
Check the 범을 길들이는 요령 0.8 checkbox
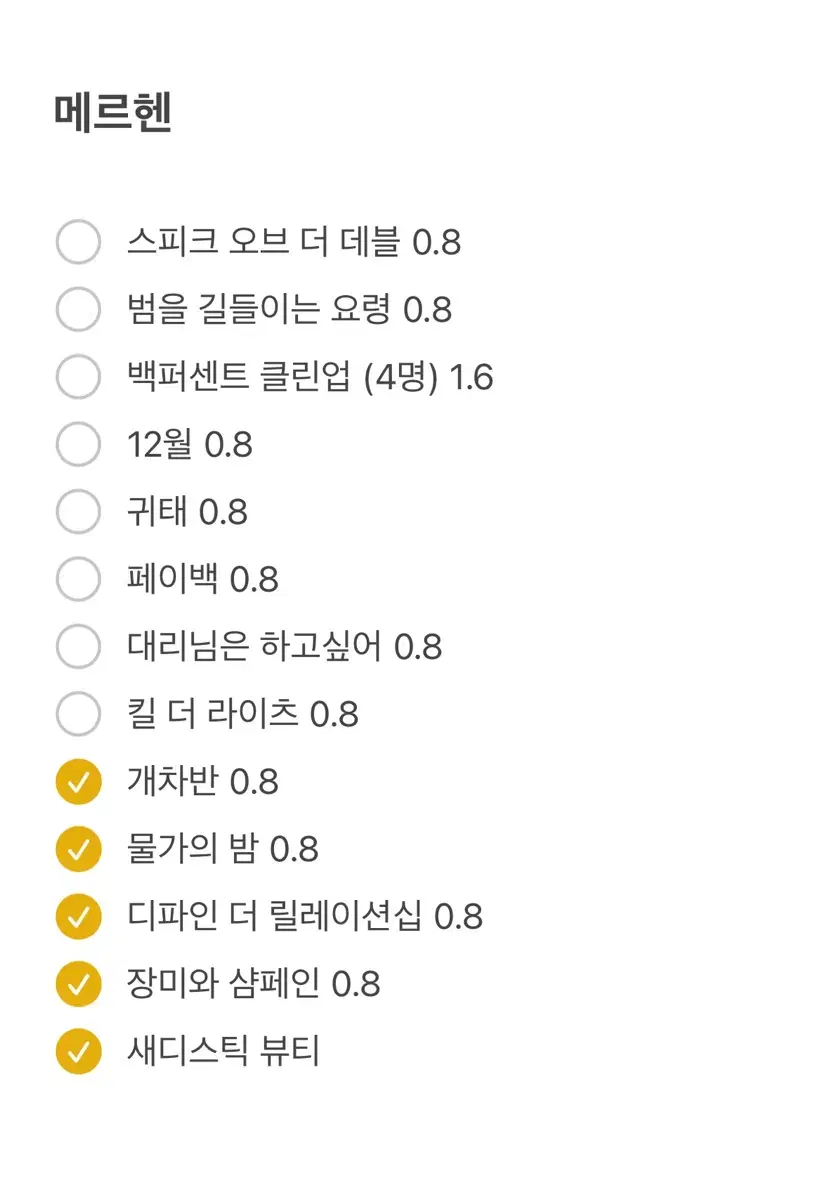[x=78, y=310]
